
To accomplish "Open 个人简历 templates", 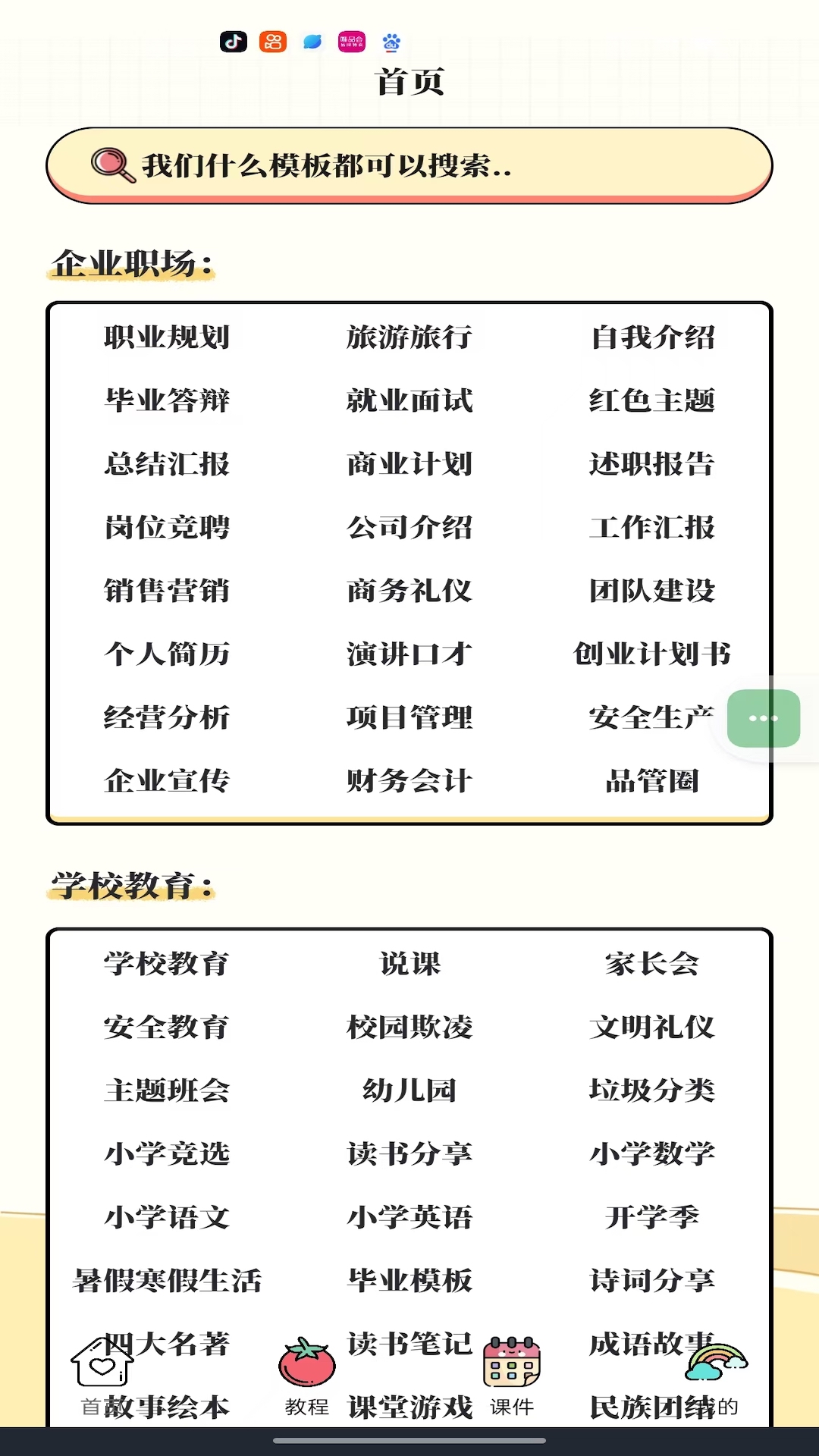I will [167, 654].
